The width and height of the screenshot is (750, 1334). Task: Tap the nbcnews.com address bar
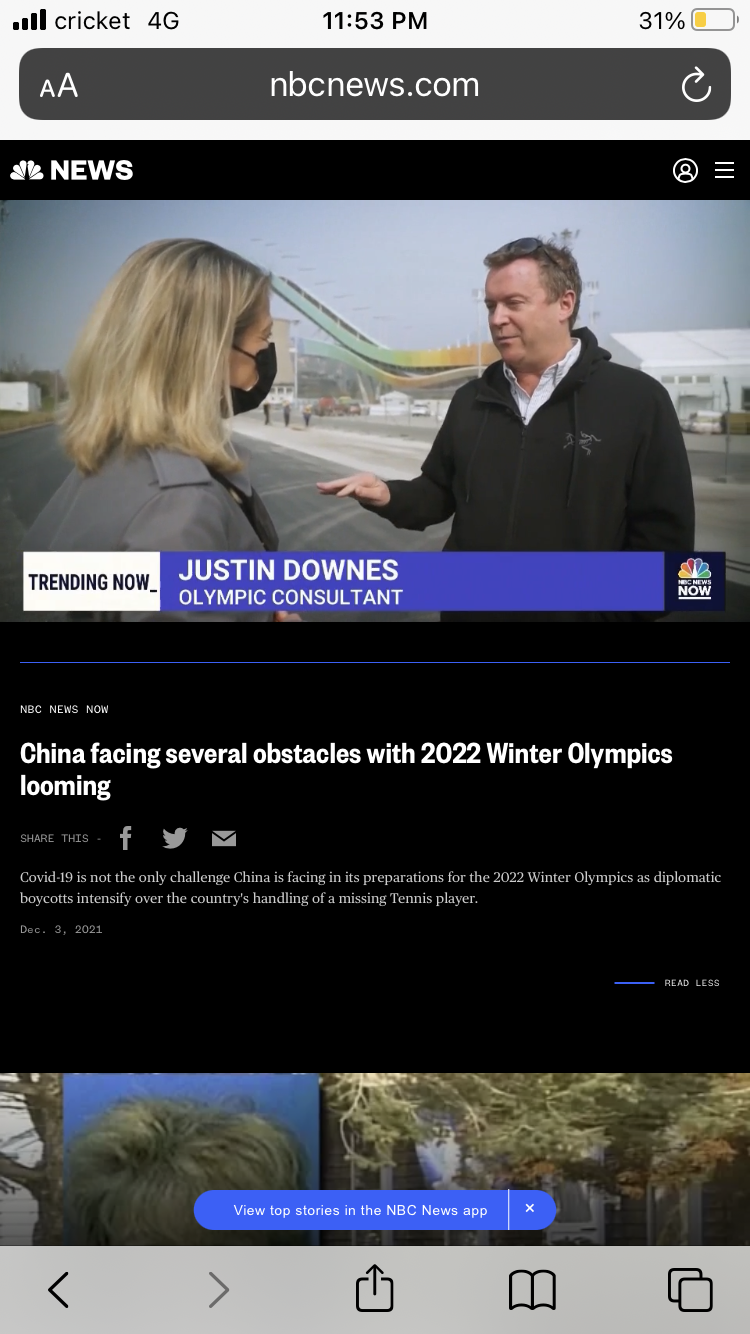click(375, 85)
